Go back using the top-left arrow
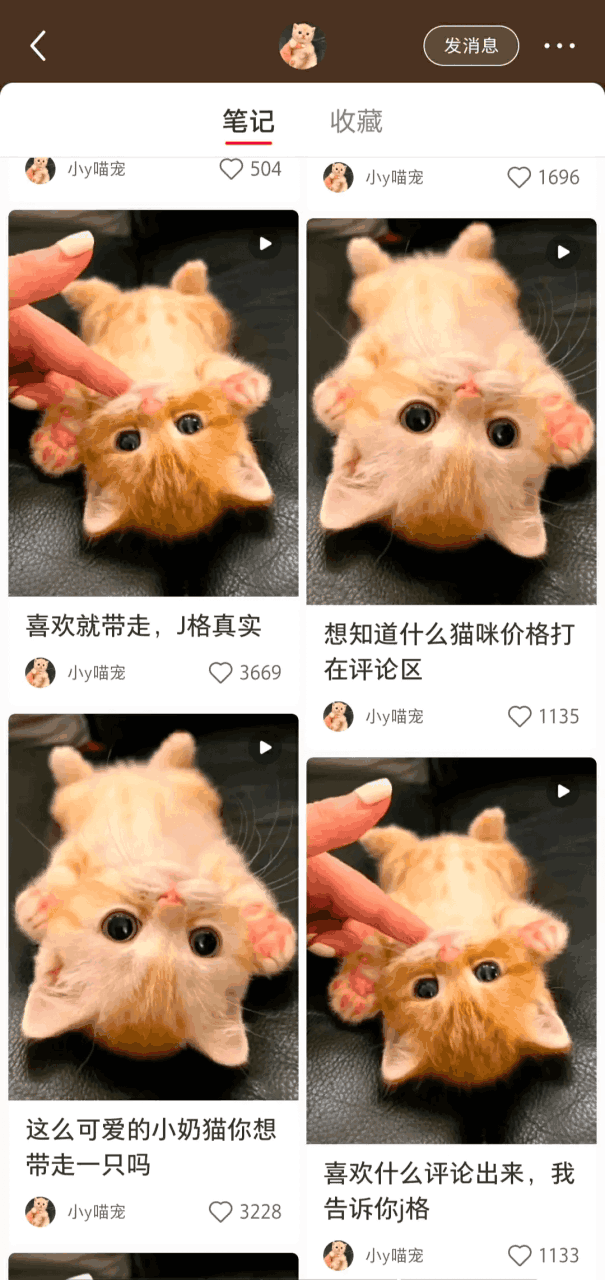 [38, 46]
